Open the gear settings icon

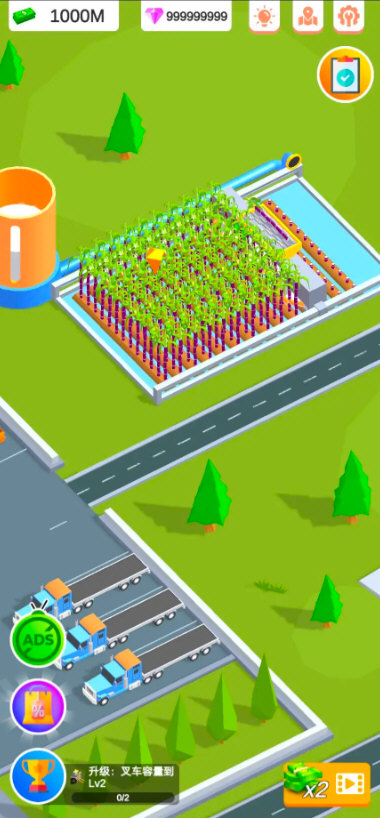pos(349,16)
